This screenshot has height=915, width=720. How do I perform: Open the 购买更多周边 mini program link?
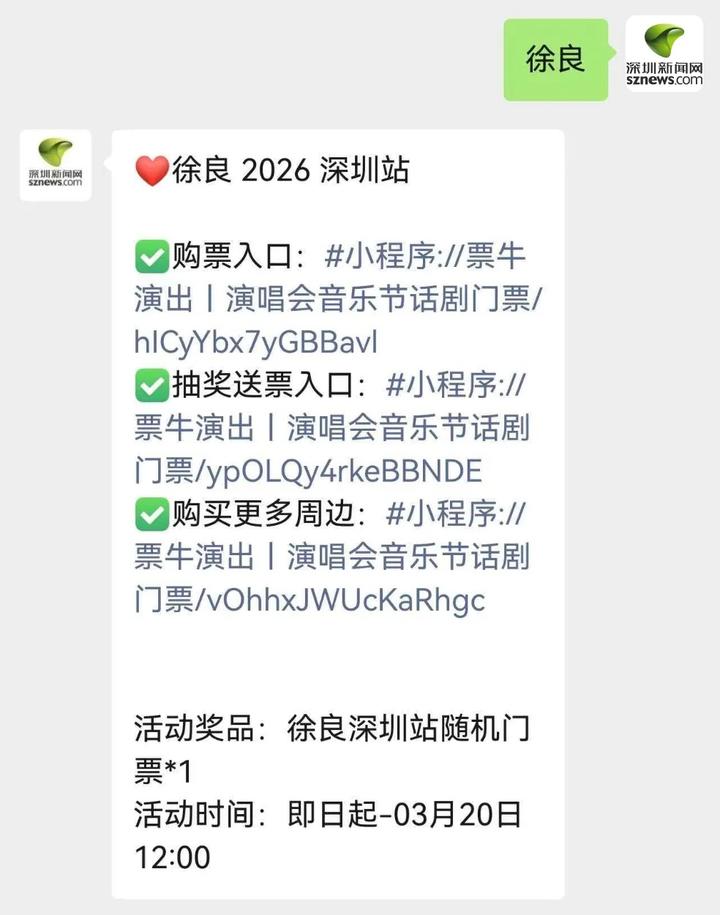tap(330, 557)
